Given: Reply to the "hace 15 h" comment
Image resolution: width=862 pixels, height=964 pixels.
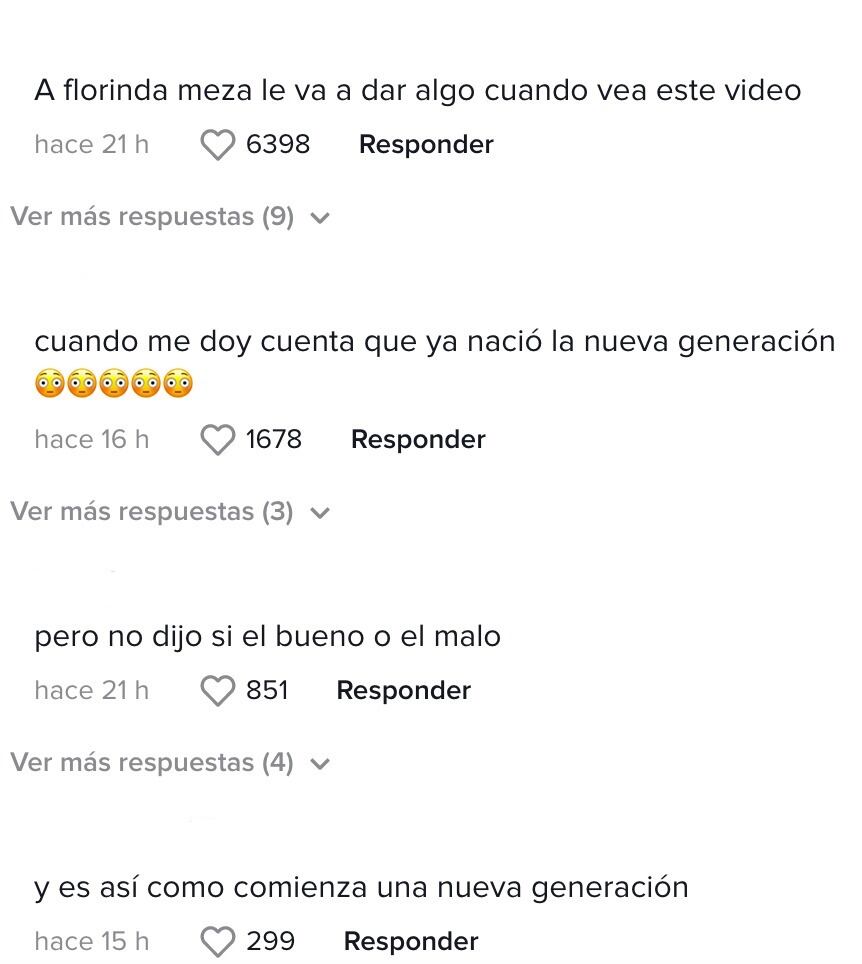Looking at the screenshot, I should pyautogui.click(x=410, y=941).
